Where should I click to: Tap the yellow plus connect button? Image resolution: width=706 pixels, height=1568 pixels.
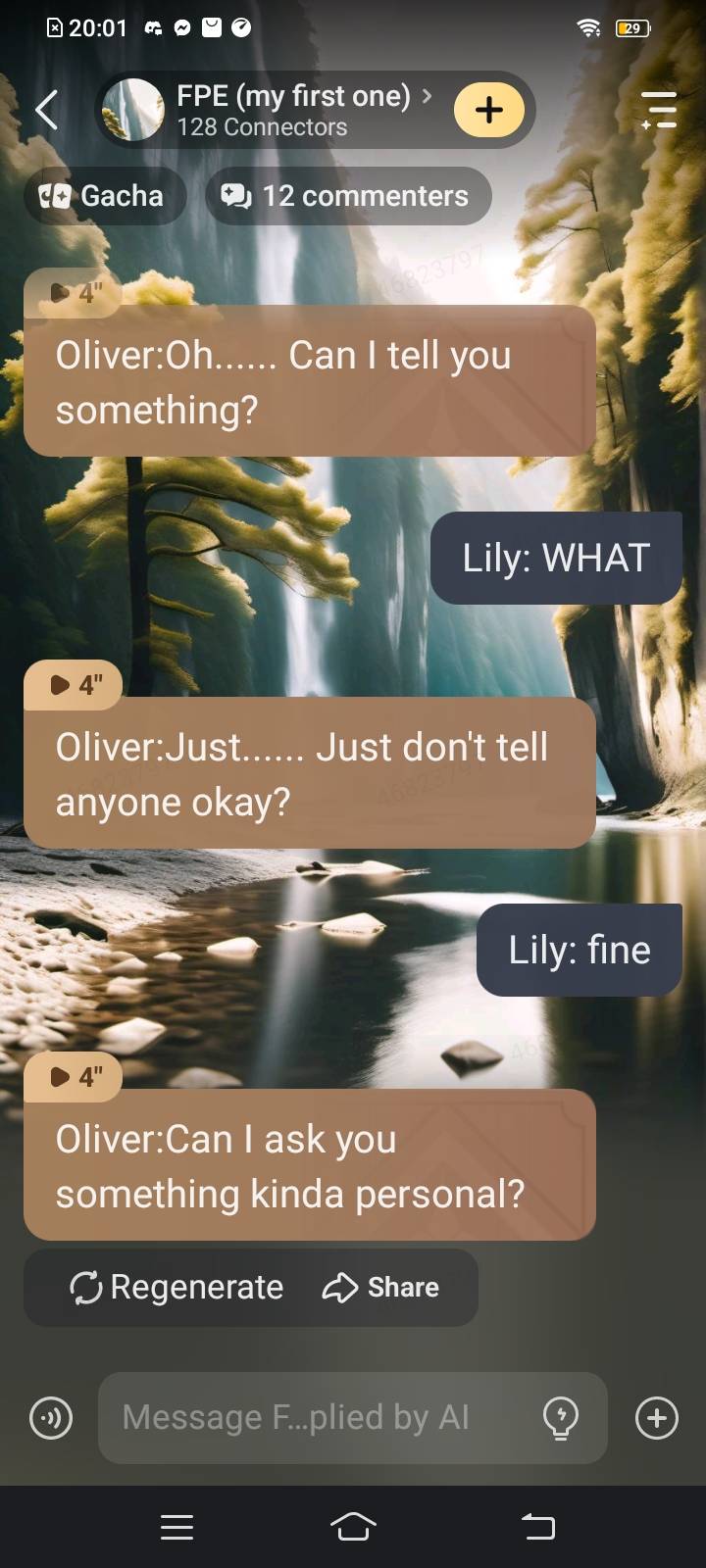(x=488, y=110)
